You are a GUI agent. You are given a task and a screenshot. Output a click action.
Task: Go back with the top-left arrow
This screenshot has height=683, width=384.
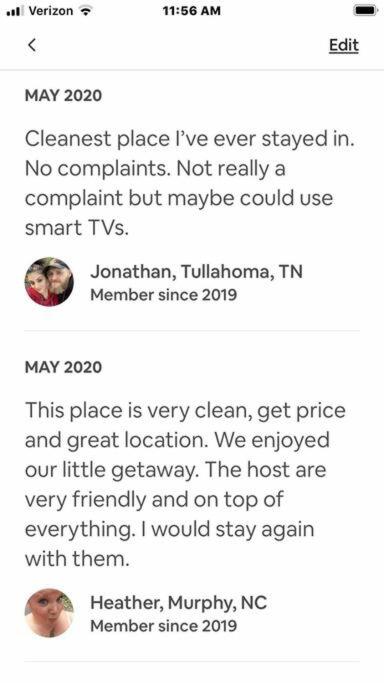pos(31,45)
